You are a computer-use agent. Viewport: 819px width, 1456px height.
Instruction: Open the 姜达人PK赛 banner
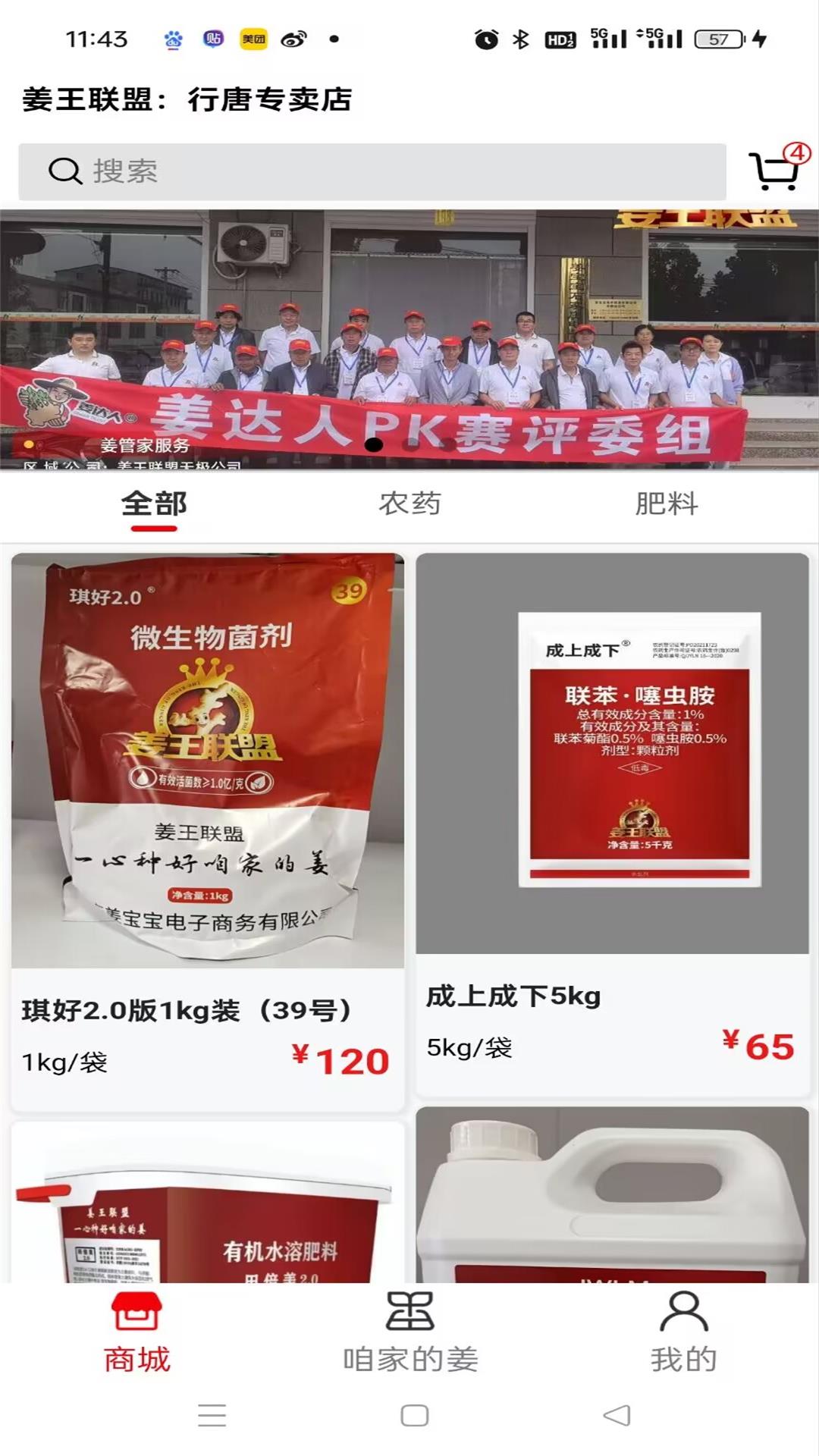point(409,340)
